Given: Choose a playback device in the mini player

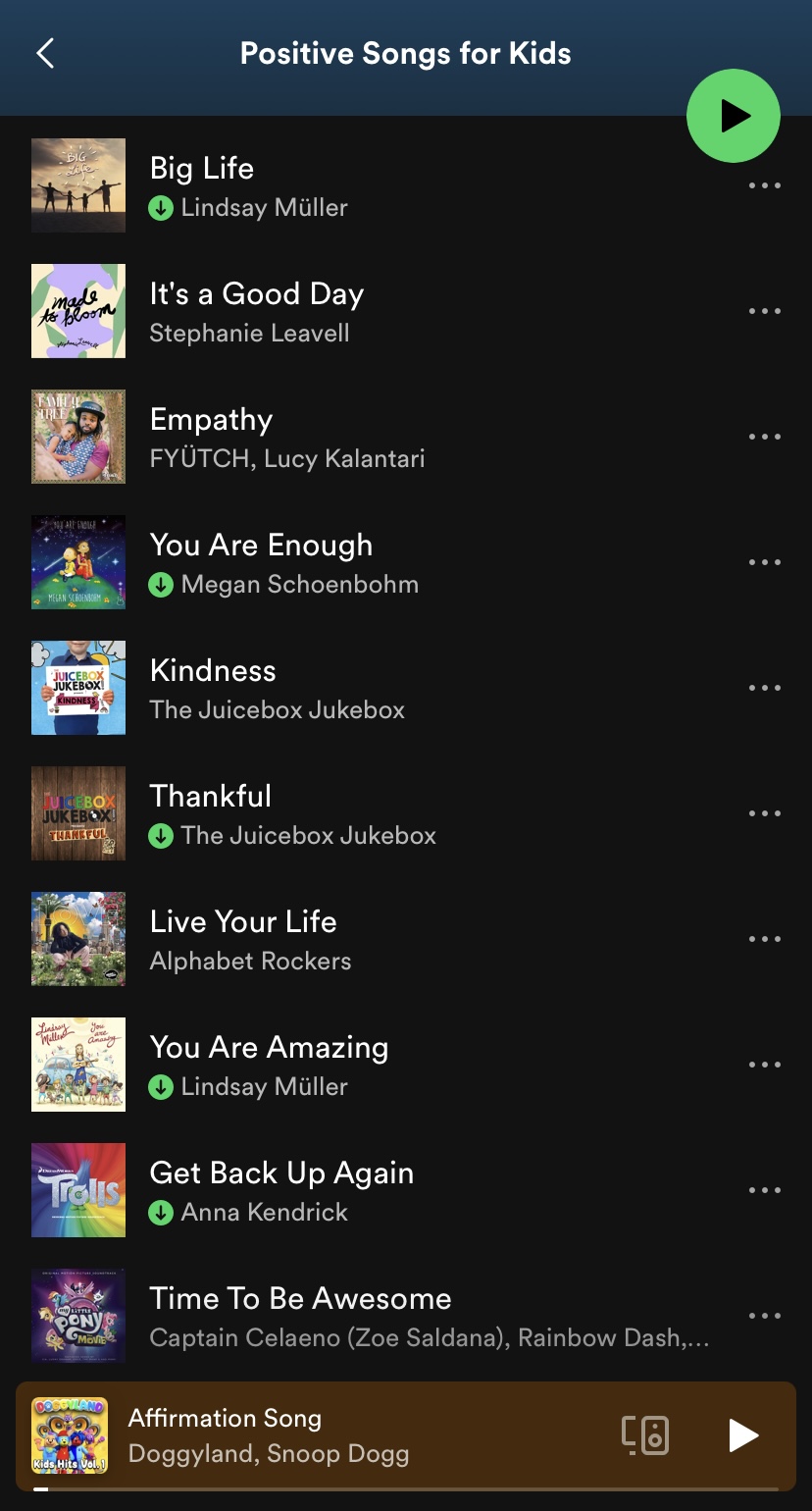Looking at the screenshot, I should click(x=646, y=1435).
